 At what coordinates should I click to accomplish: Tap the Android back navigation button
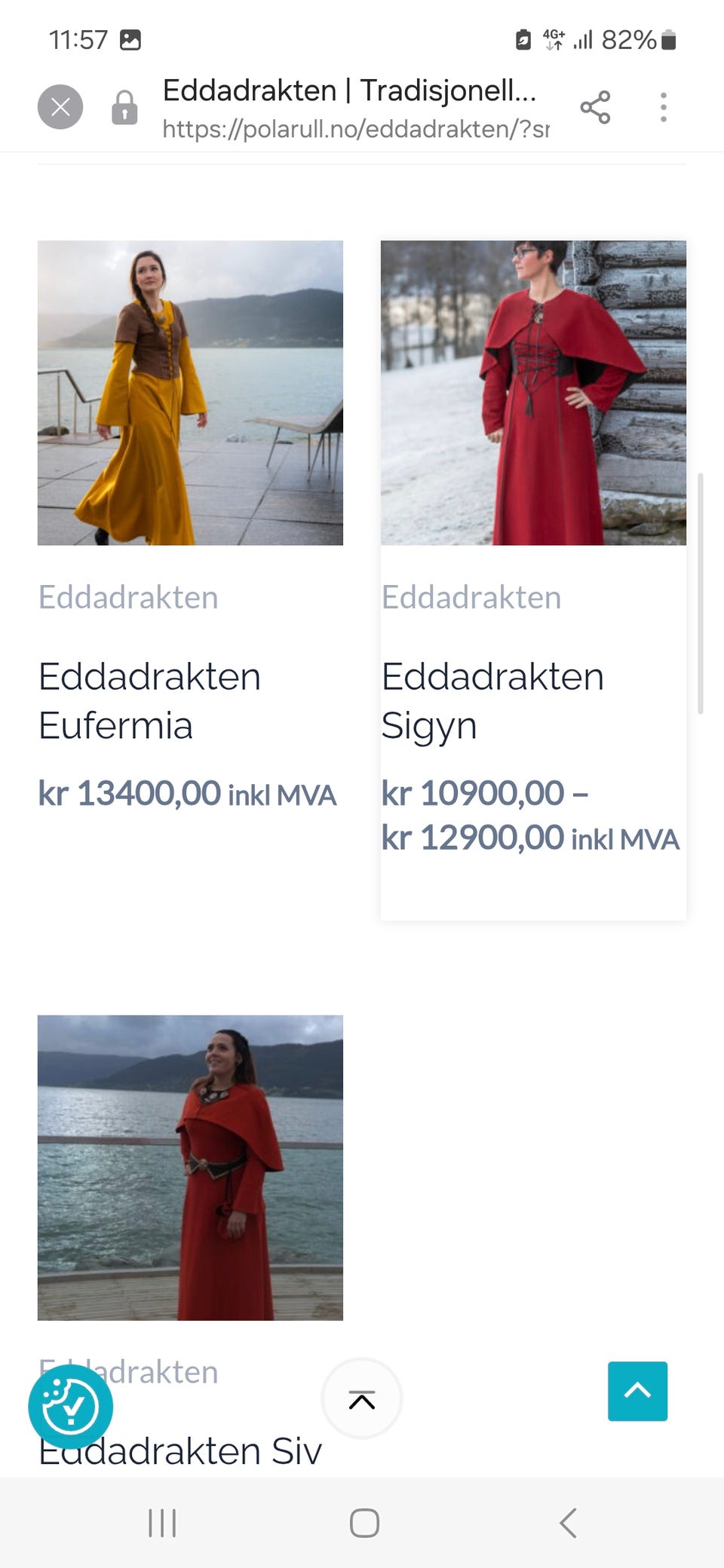(568, 1523)
